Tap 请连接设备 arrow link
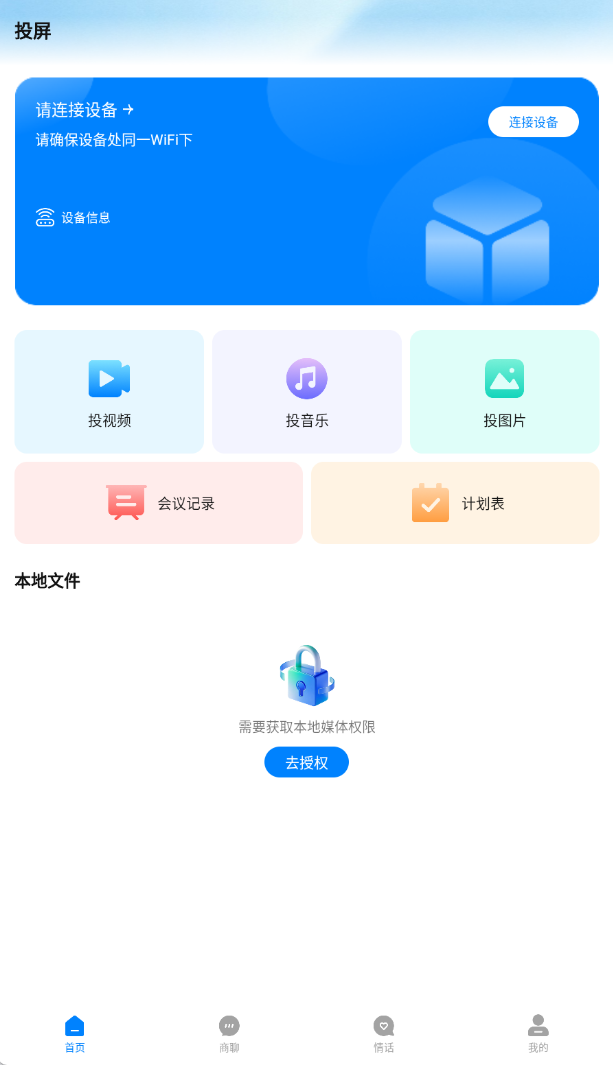The height and width of the screenshot is (1065, 613). 85,110
